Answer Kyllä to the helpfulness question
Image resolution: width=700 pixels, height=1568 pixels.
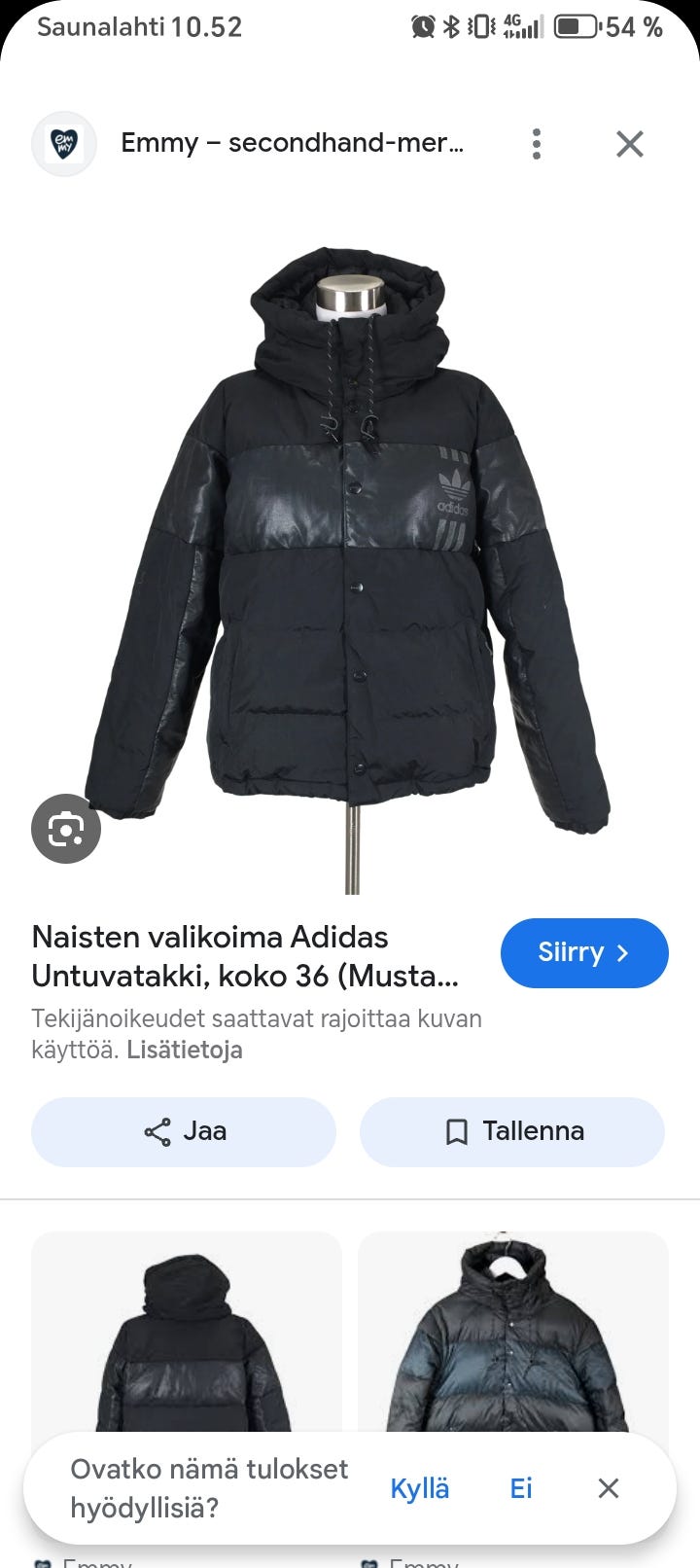420,1488
